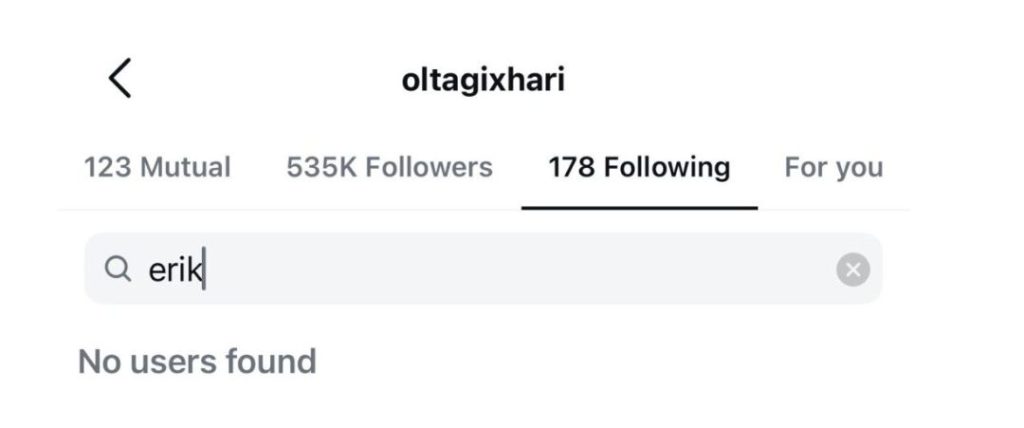This screenshot has height=428, width=1024.
Task: Go back from oltagixhari's following list
Action: coord(119,78)
